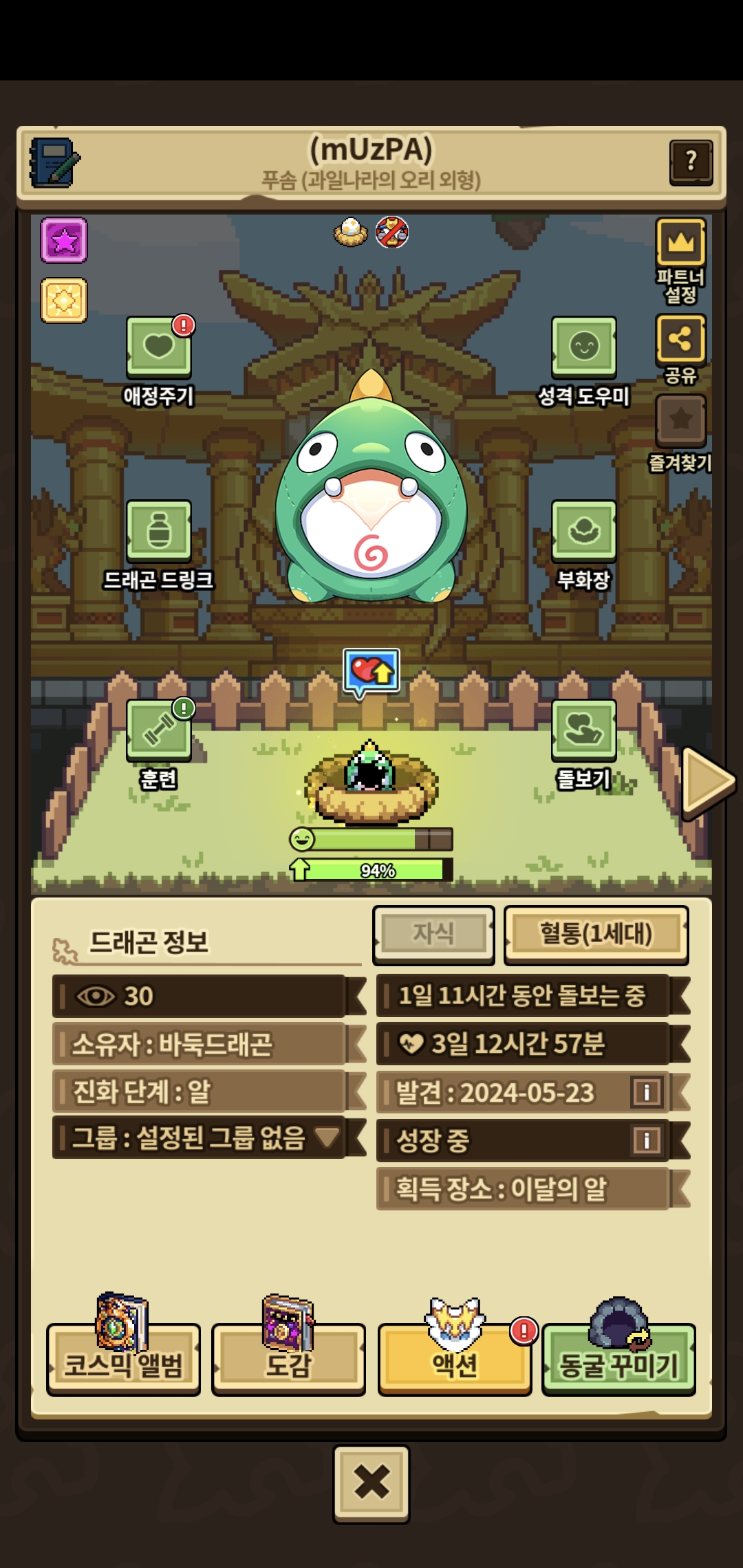Tap the 돌보기 care button
This screenshot has width=743, height=1568.
(583, 730)
